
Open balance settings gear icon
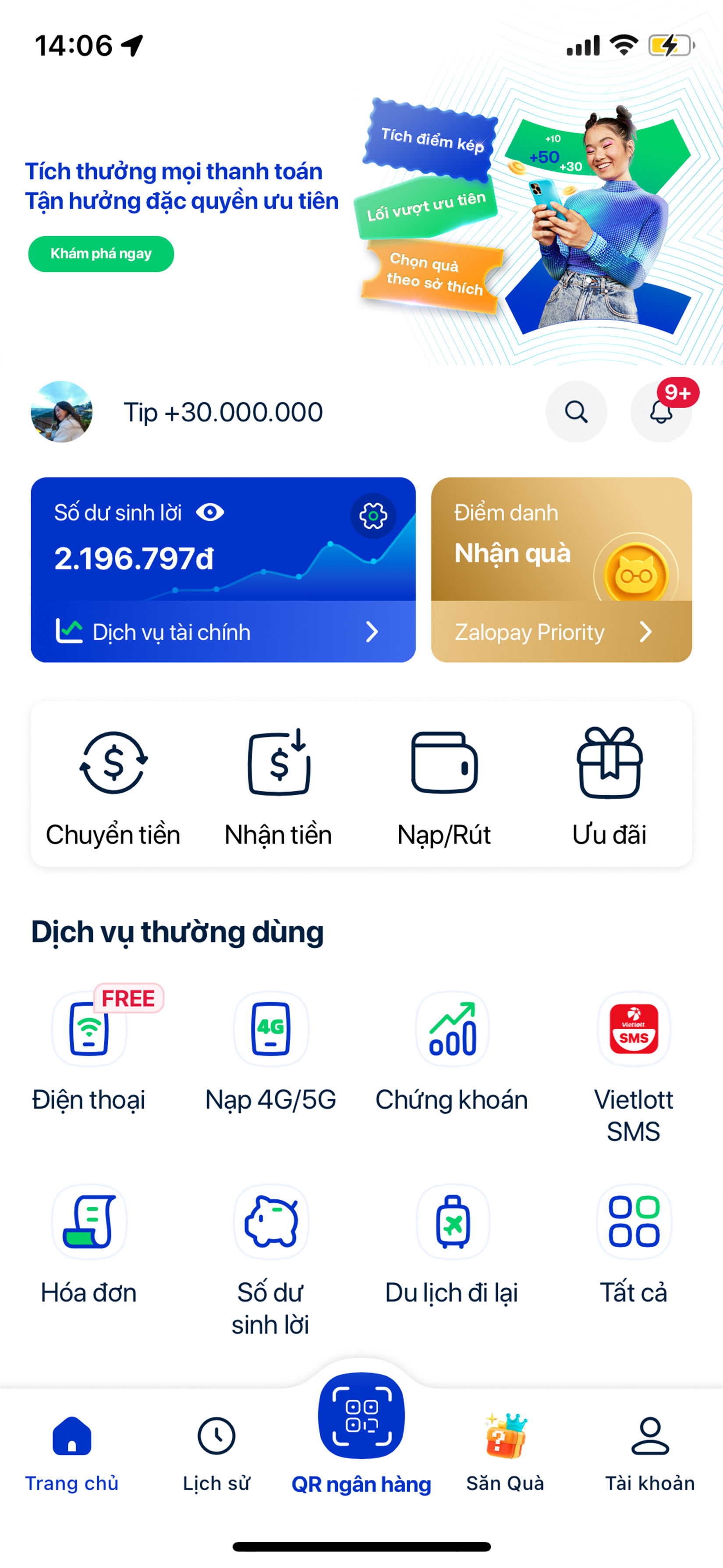coord(373,516)
